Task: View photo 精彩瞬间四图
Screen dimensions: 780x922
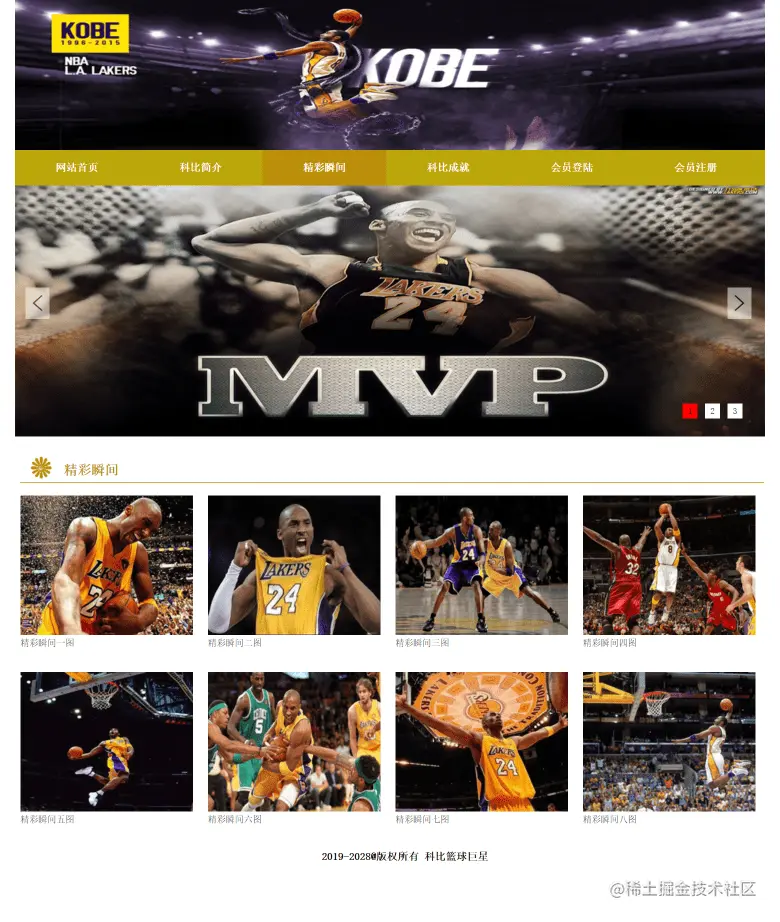Action: [669, 565]
